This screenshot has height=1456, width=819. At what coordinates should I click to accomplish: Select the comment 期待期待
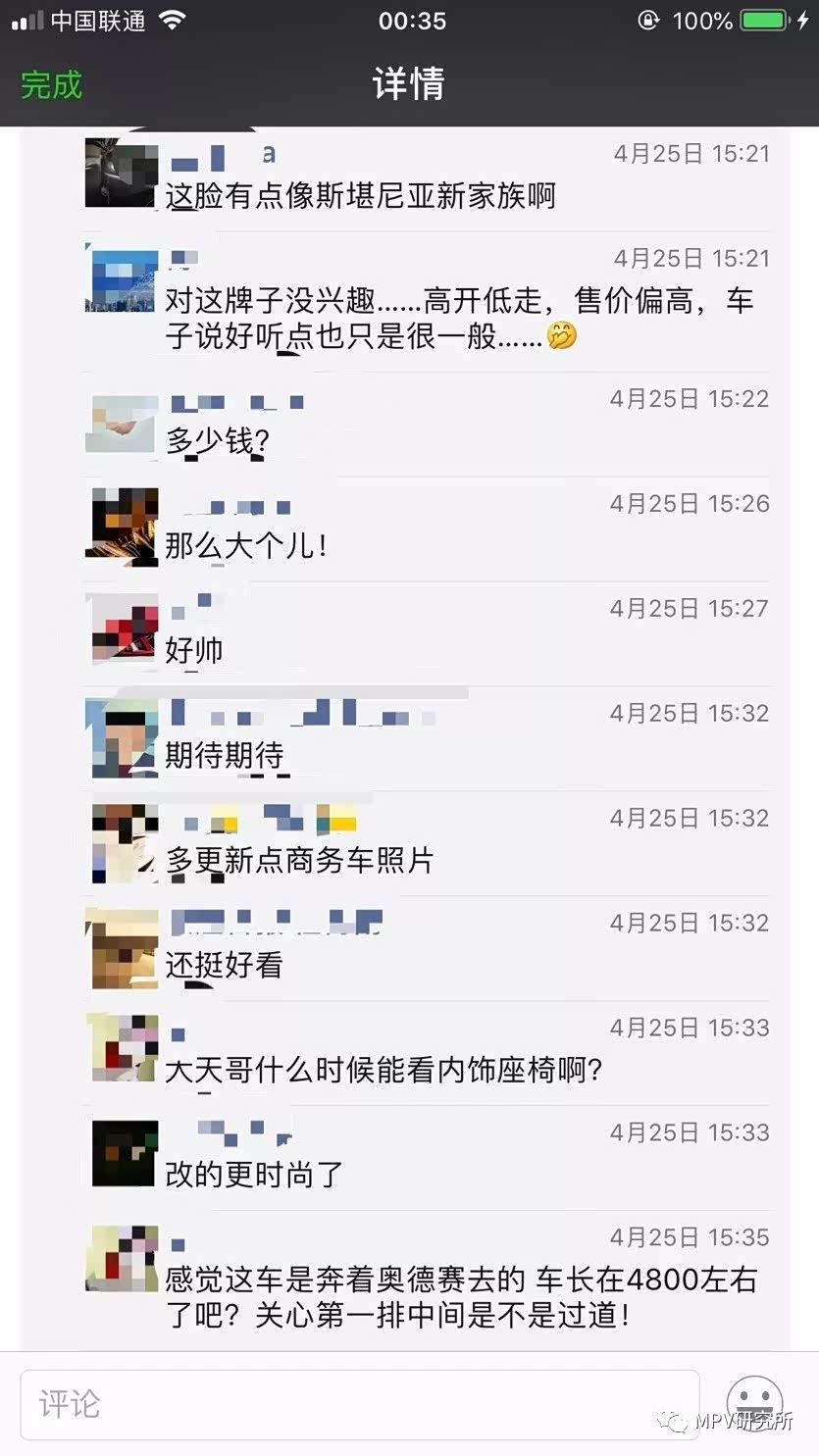(x=225, y=755)
